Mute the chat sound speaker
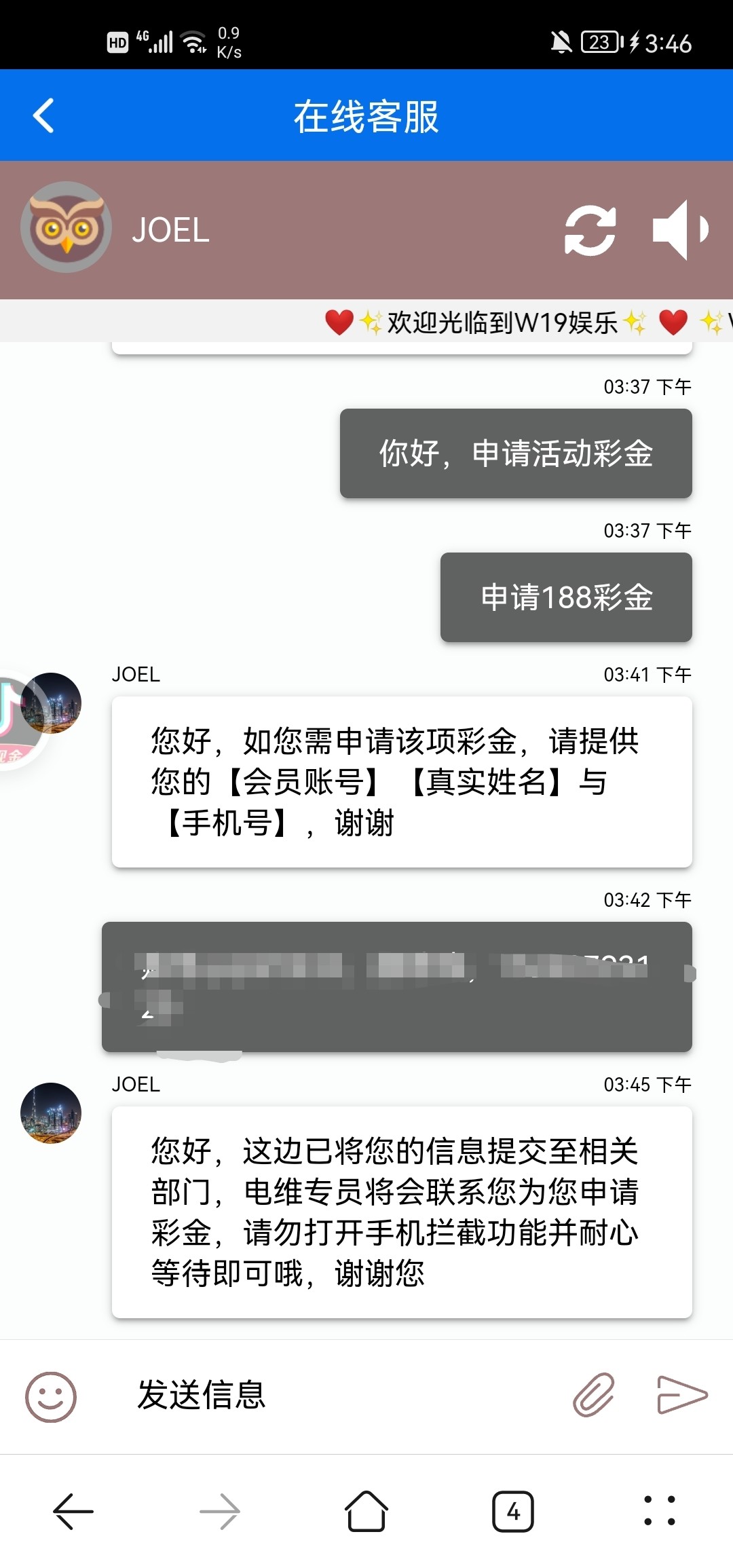 click(679, 230)
